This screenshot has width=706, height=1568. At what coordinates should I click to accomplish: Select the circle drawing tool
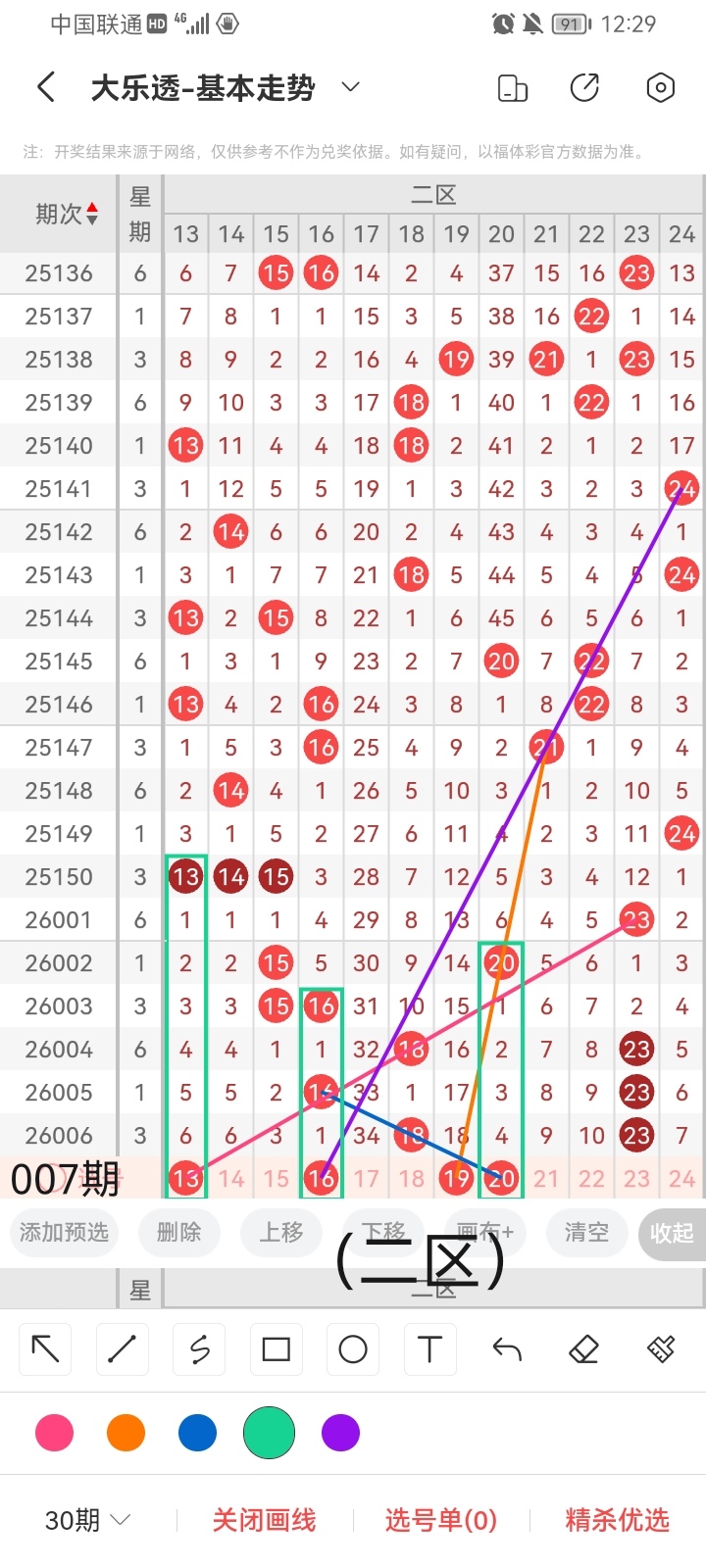[x=353, y=1349]
